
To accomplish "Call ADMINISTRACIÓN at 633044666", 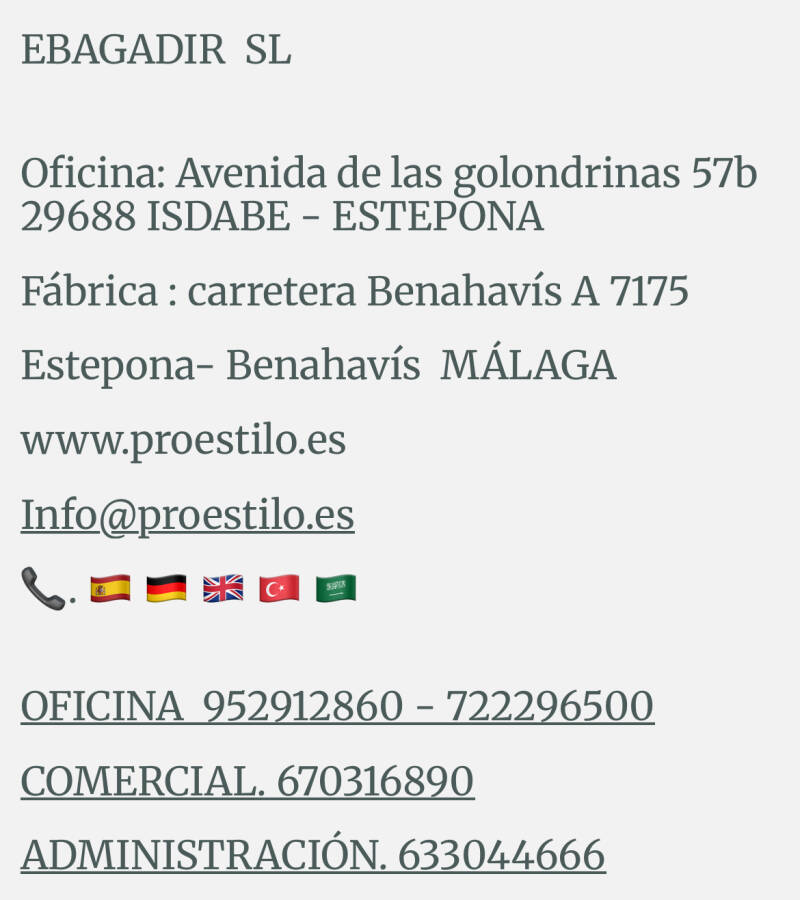I will pos(313,856).
